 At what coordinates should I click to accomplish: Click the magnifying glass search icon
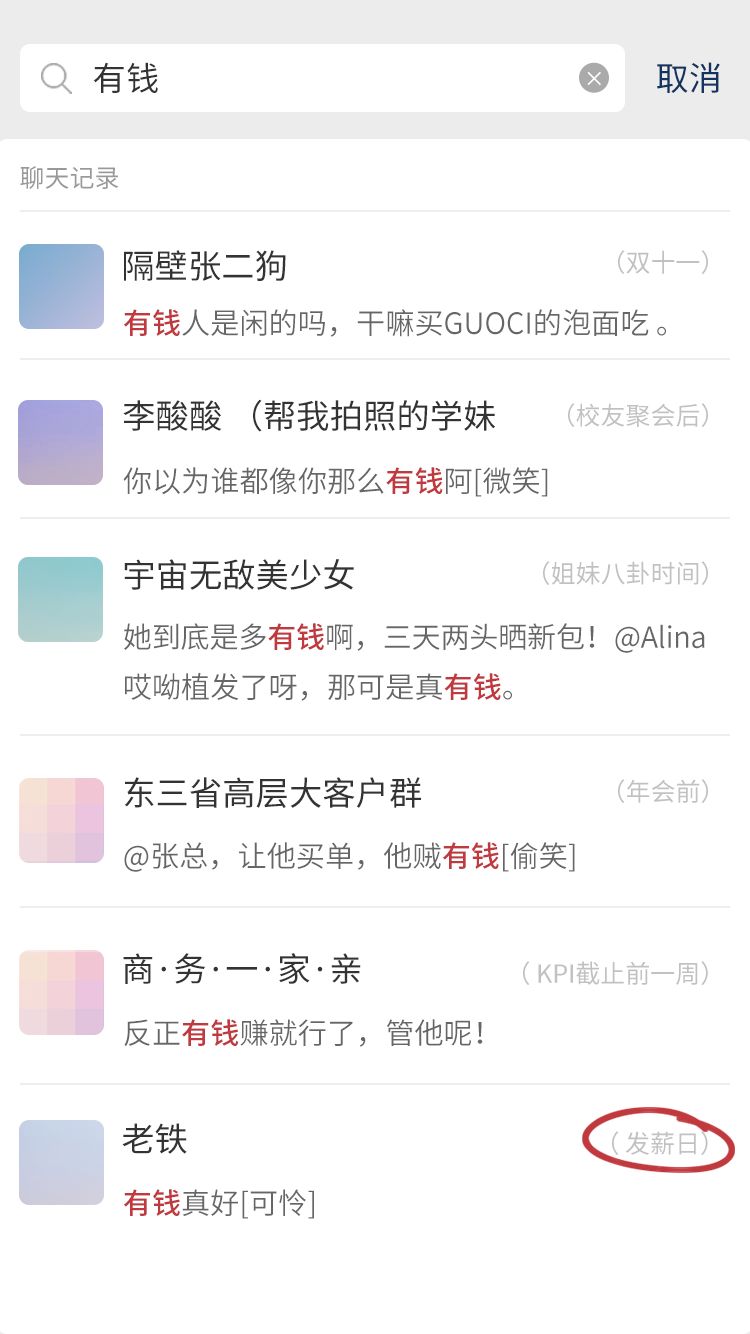[56, 77]
